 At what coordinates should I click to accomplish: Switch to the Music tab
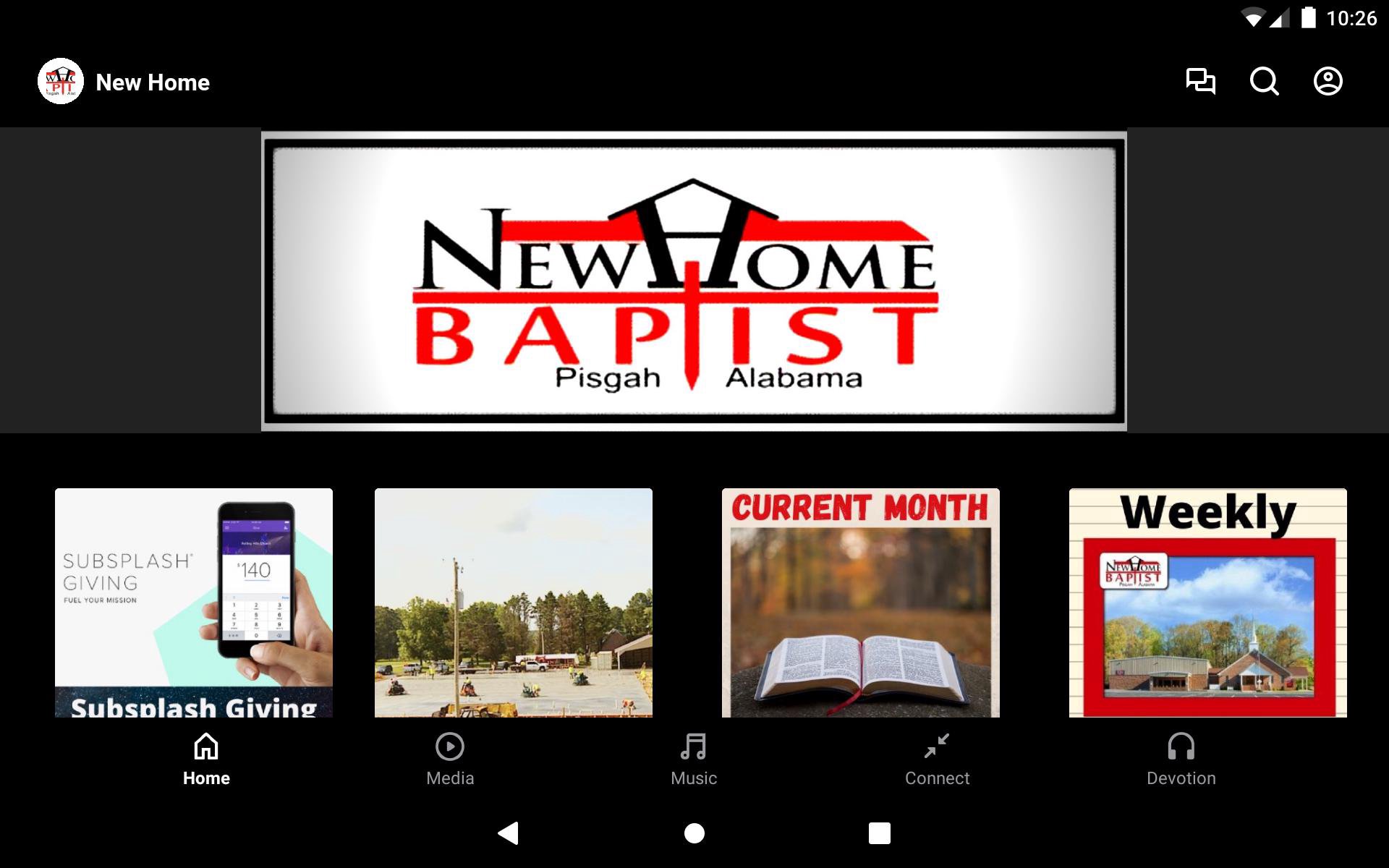[x=694, y=759]
